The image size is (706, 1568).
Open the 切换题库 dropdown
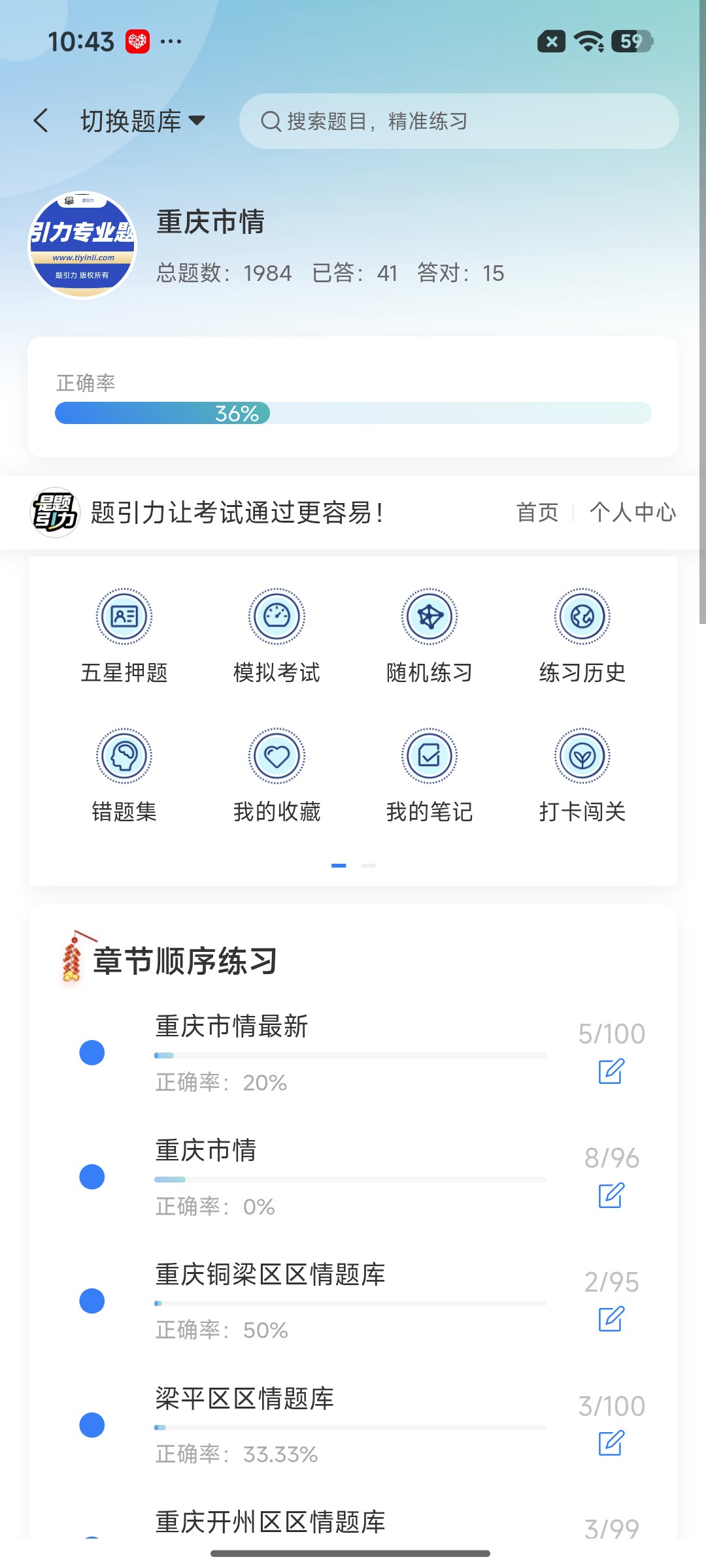[x=143, y=122]
